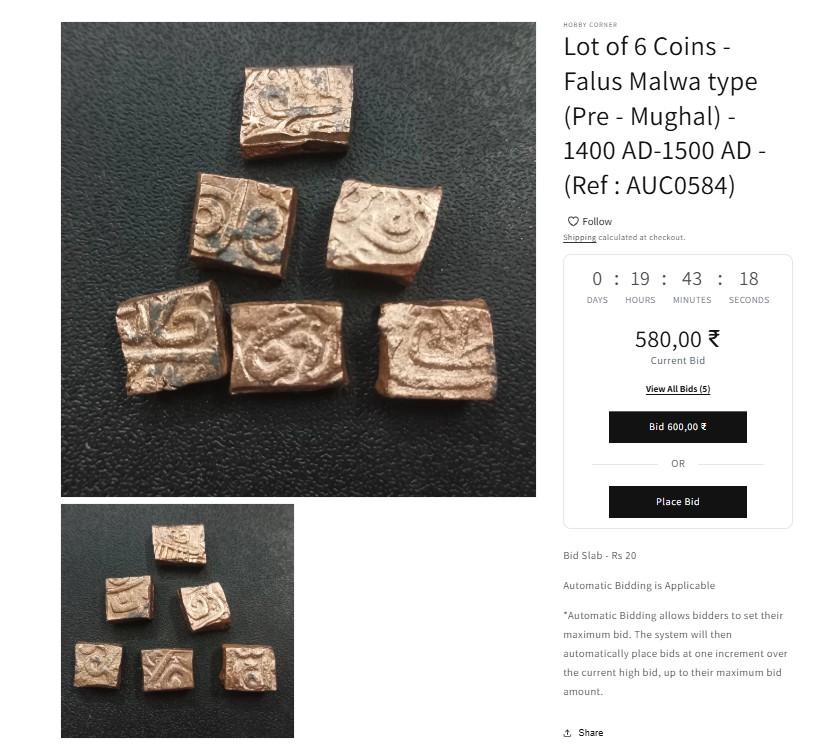
Task: Tap the Place Bid button
Action: 677,502
